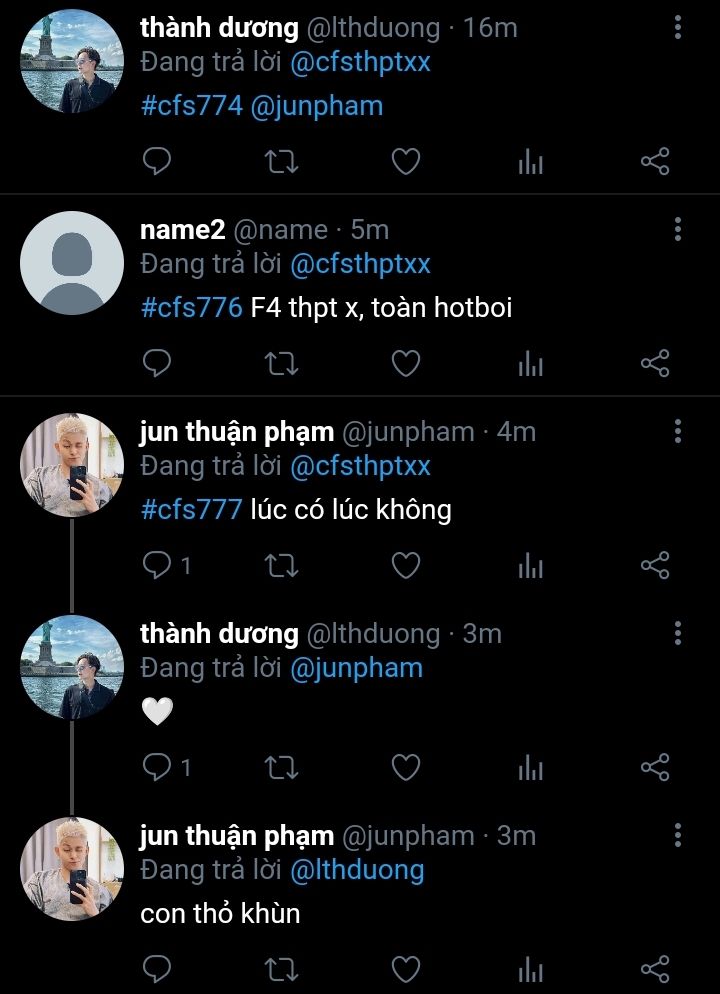This screenshot has height=994, width=720.
Task: Open the @lthduong link above "con thỏ khùn"
Action: click(x=357, y=870)
